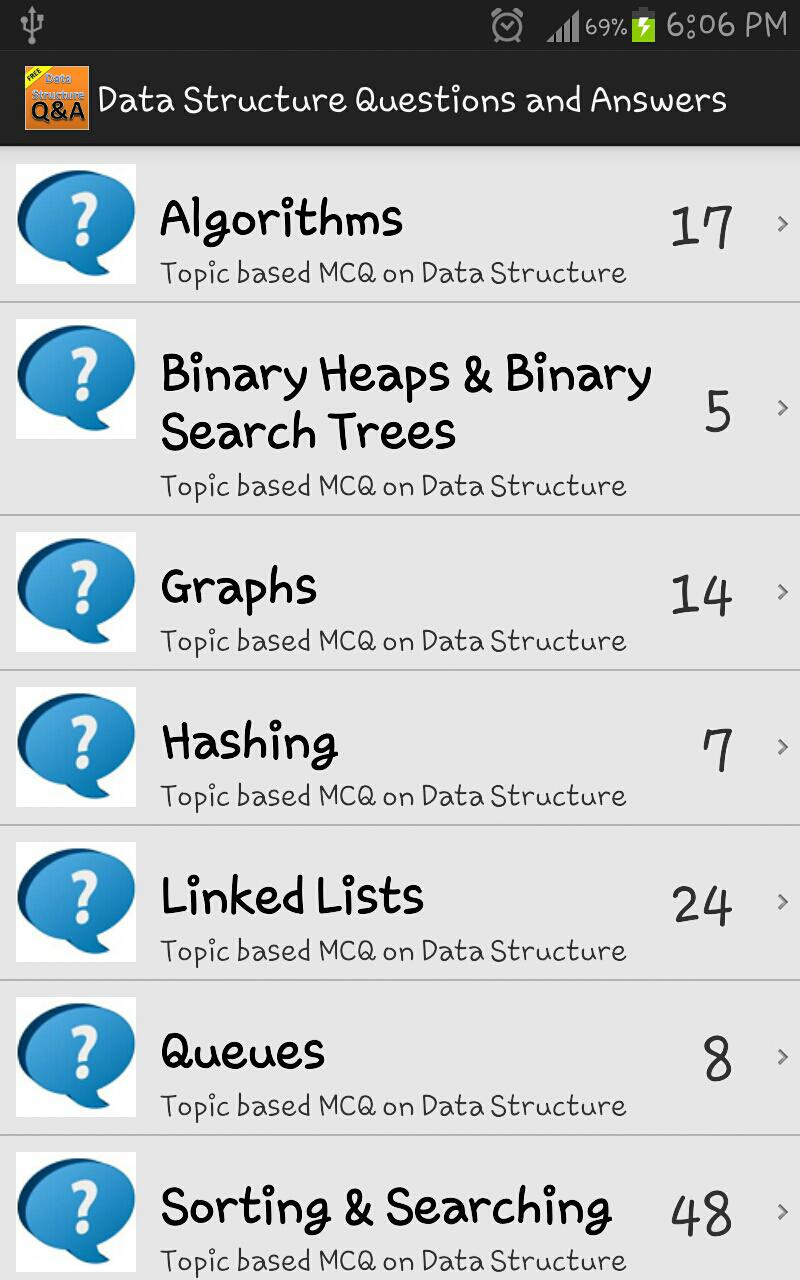Open the Algorithms topic
Viewport: 800px width, 1280px height.
[x=400, y=225]
